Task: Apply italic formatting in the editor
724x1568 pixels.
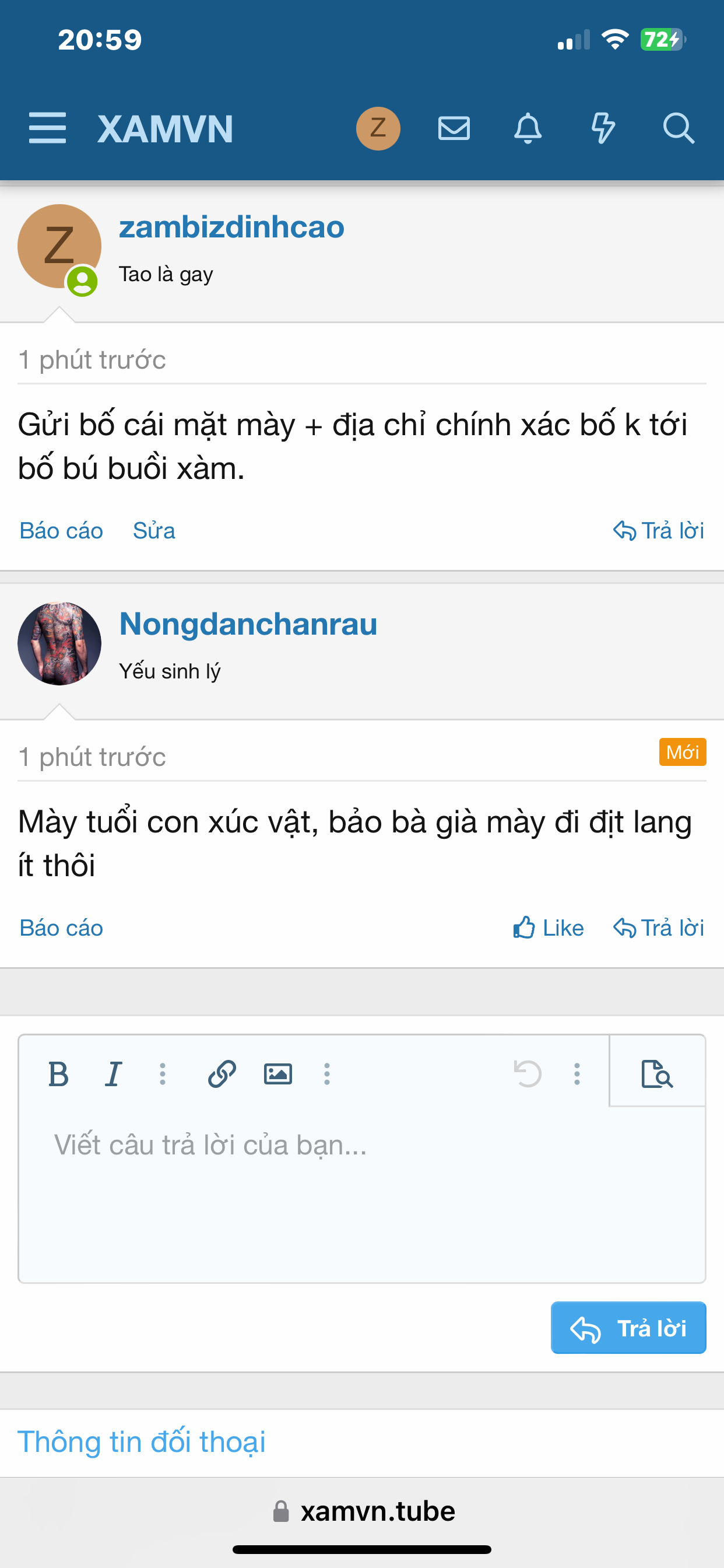Action: 113,1074
